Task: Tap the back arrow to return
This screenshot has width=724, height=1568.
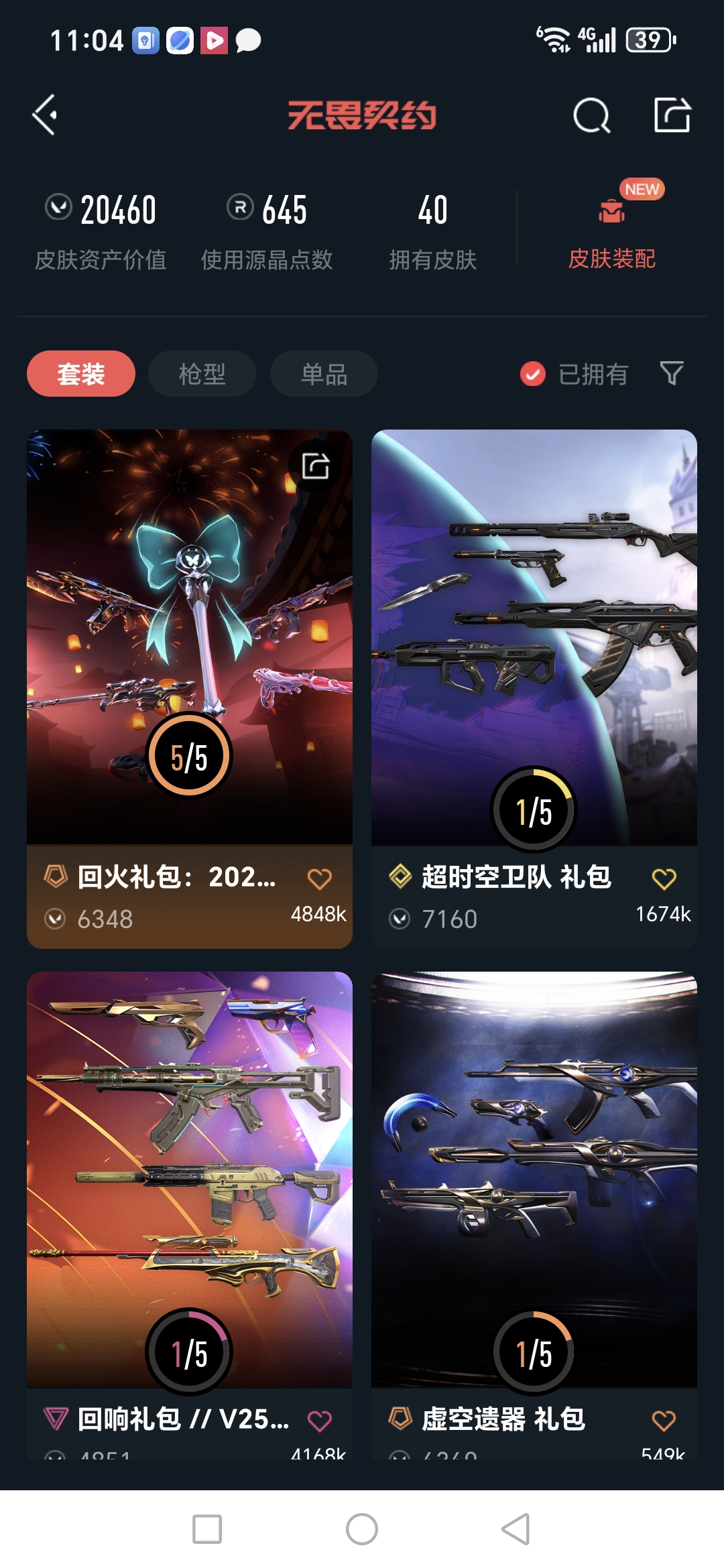Action: [x=45, y=115]
